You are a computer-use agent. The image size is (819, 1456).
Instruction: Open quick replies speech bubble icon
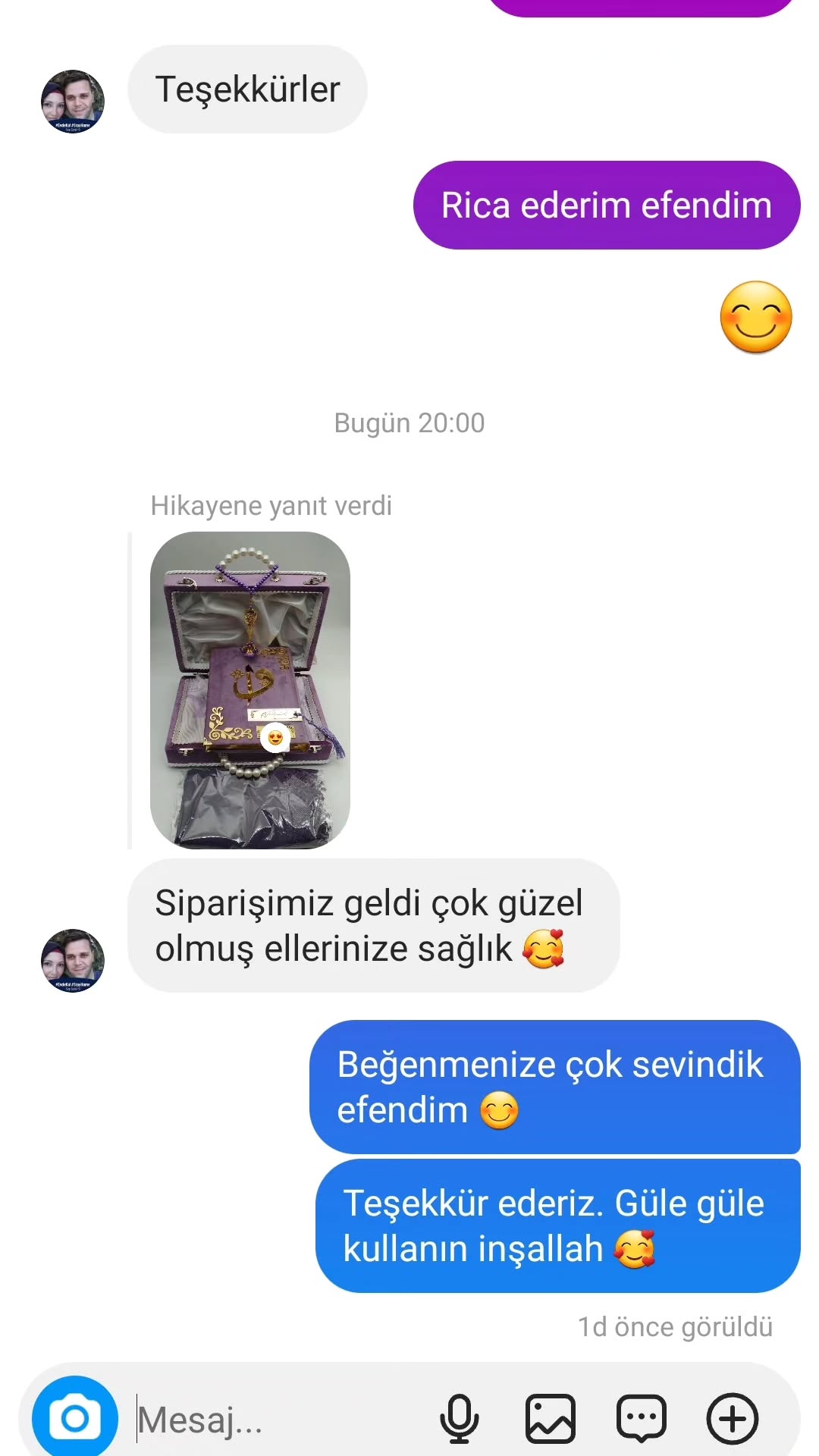pos(642,1418)
